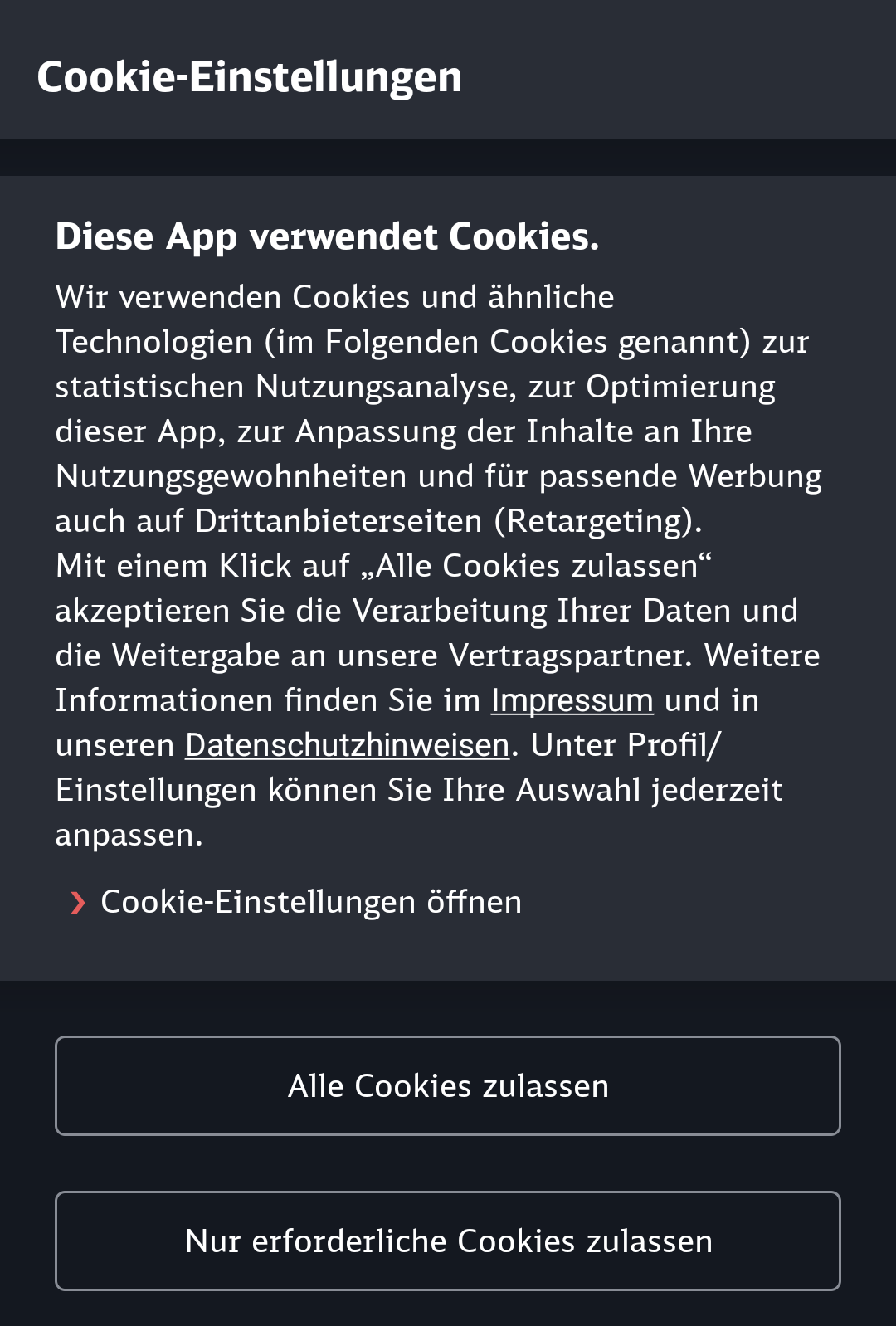
Task: Open the Impressum link
Action: (572, 701)
